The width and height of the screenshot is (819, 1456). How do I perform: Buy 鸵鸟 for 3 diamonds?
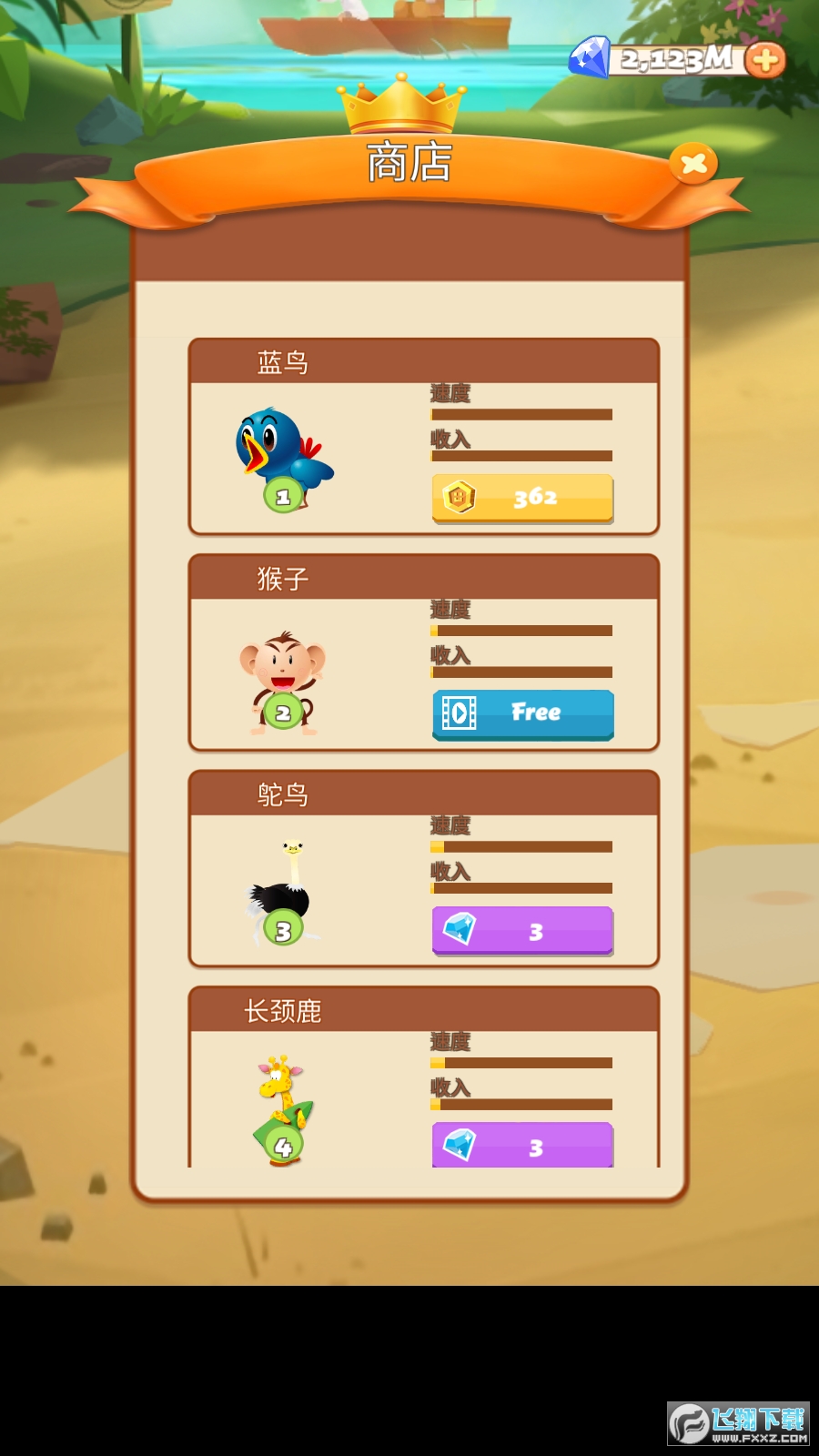522,930
